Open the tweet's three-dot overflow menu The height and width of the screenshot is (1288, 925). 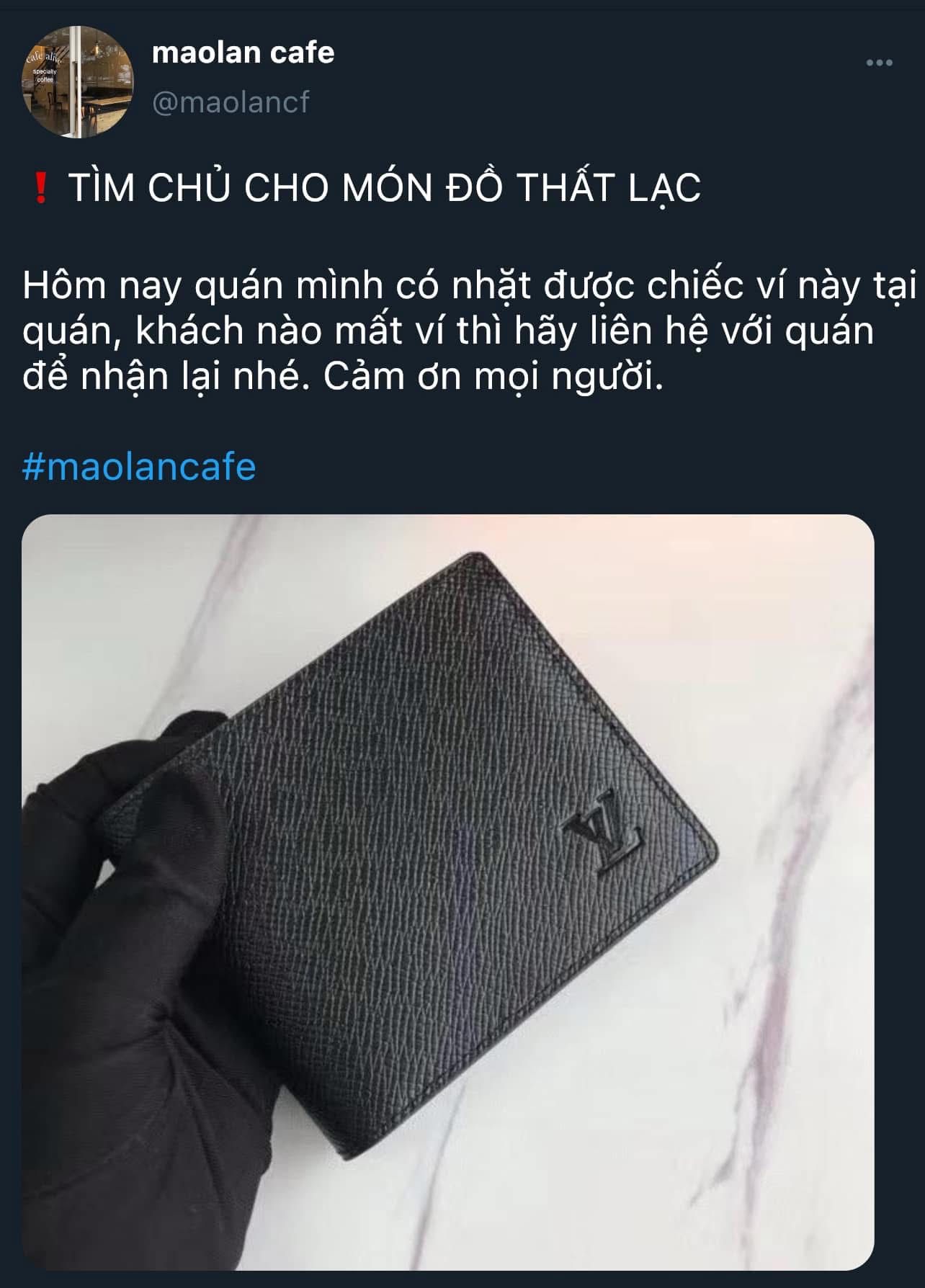pos(879,63)
